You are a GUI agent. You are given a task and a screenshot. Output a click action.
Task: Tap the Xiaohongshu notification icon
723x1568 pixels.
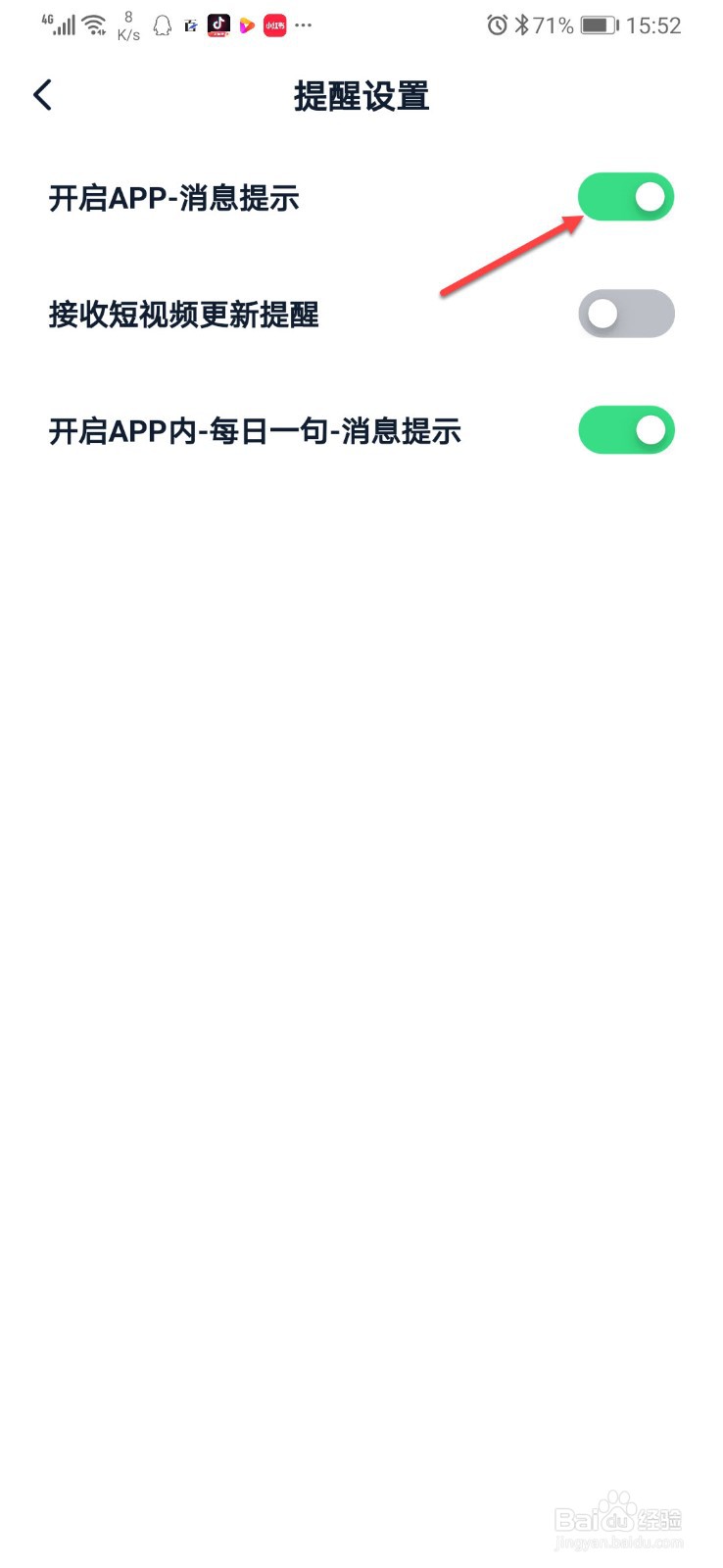pyautogui.click(x=274, y=24)
